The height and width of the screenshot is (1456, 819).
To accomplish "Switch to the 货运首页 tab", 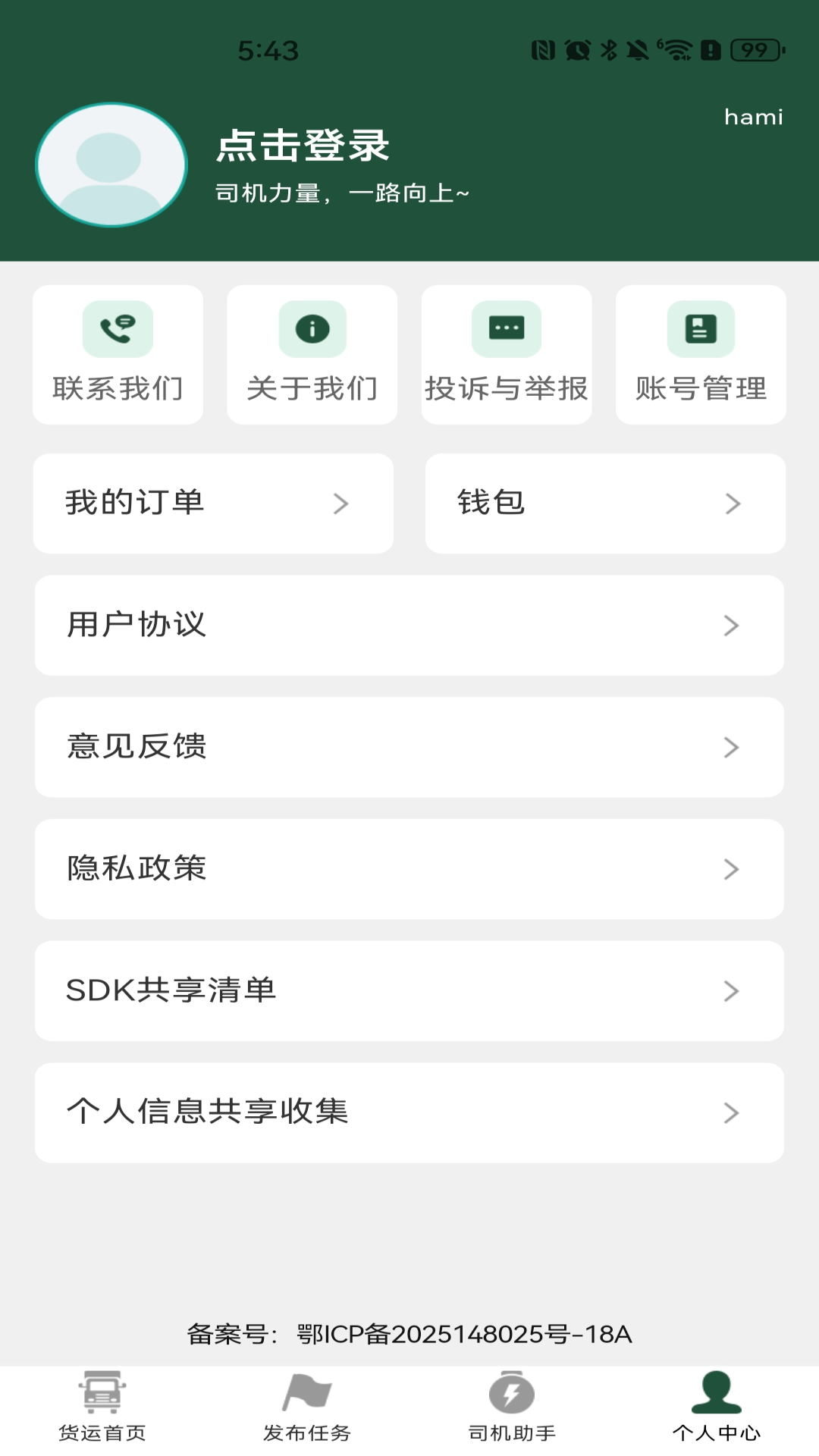I will point(103,1410).
